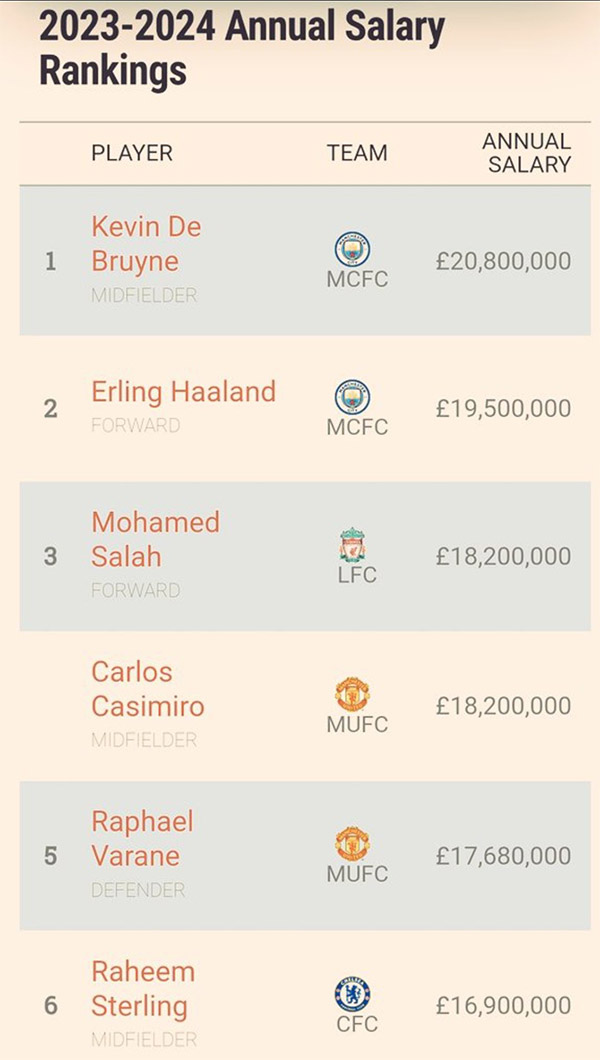
Task: View Raheem Sterling's player profile
Action: [x=142, y=988]
